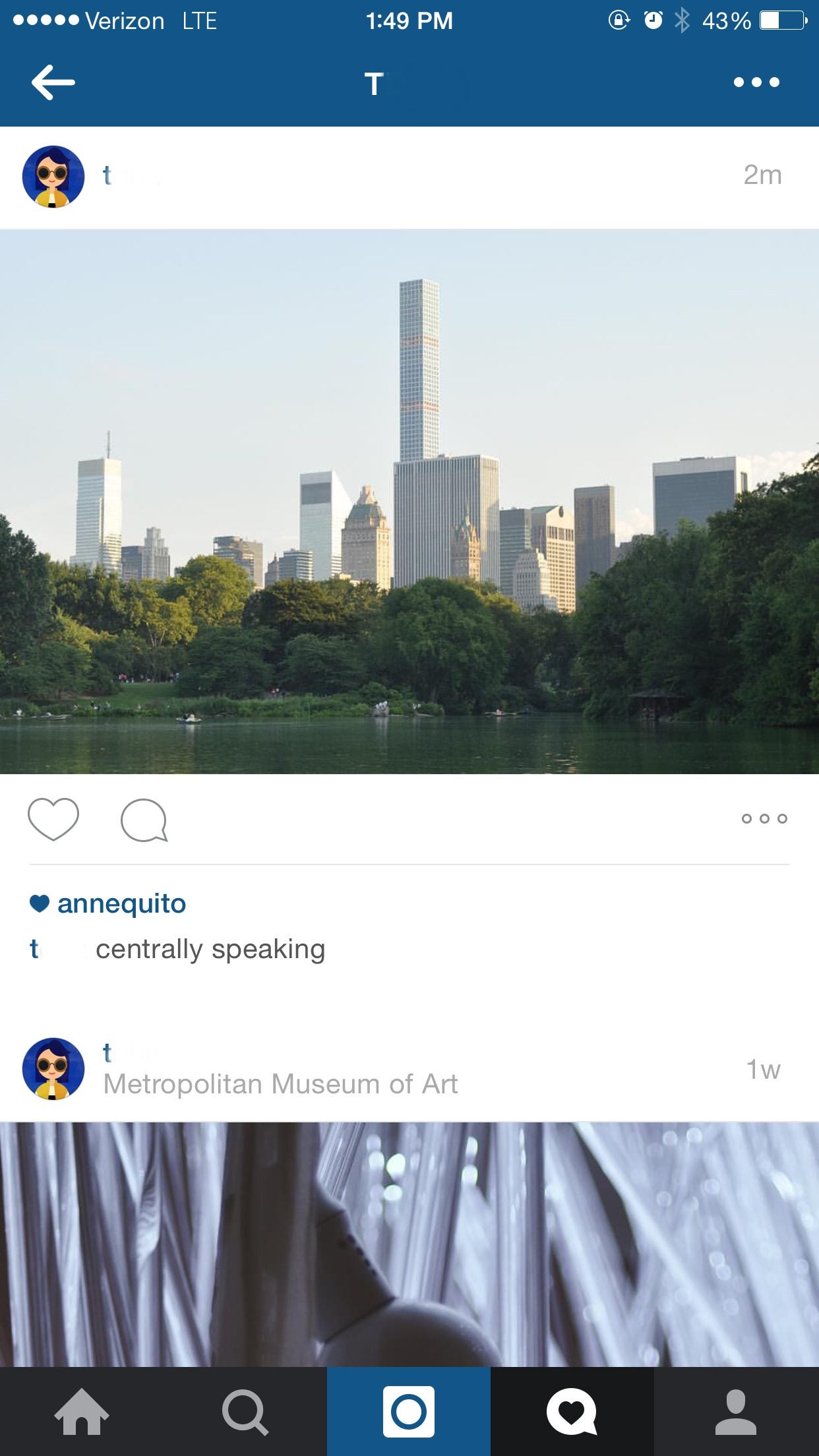Switch to the Search tab
Image resolution: width=819 pixels, height=1456 pixels.
(245, 1411)
